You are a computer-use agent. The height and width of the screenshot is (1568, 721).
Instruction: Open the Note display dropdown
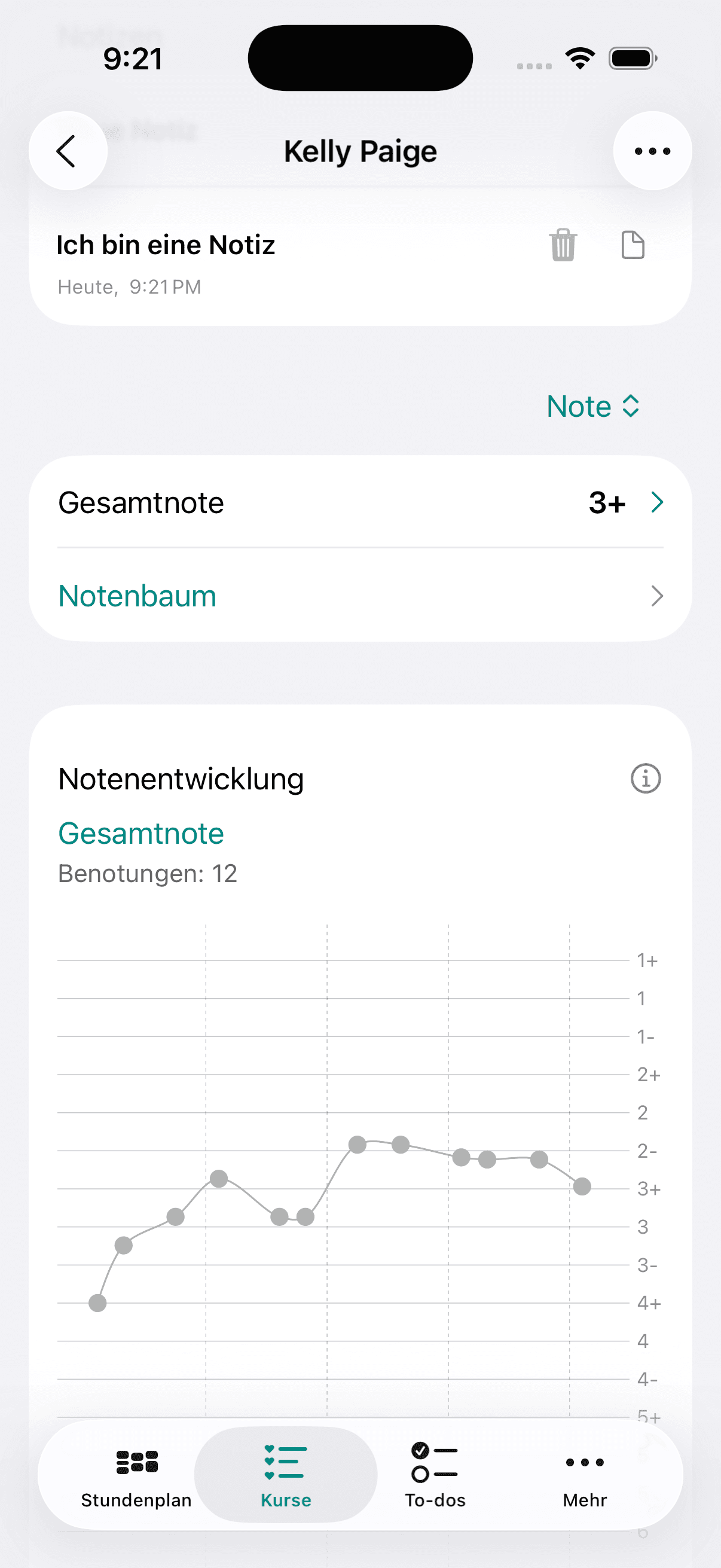coord(592,407)
